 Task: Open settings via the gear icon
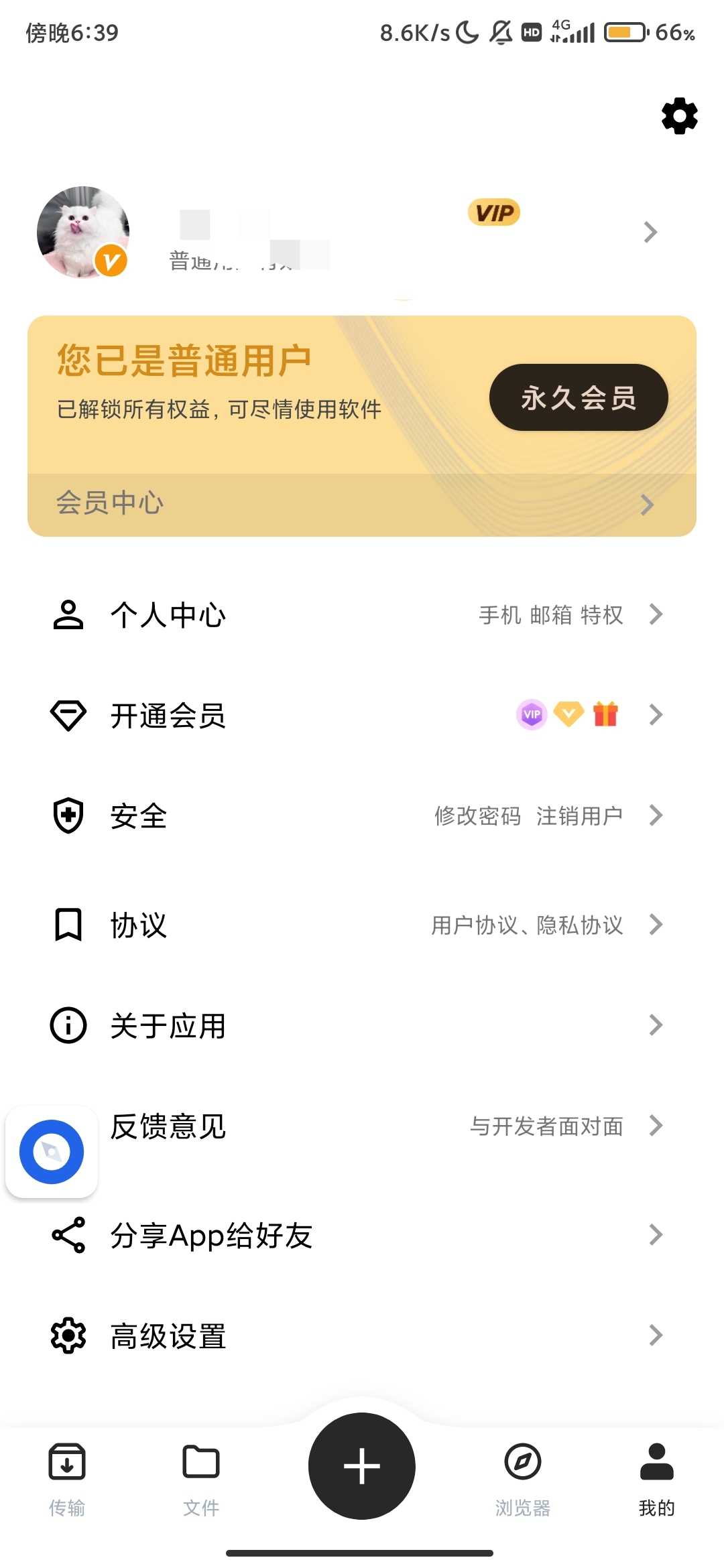pyautogui.click(x=679, y=116)
